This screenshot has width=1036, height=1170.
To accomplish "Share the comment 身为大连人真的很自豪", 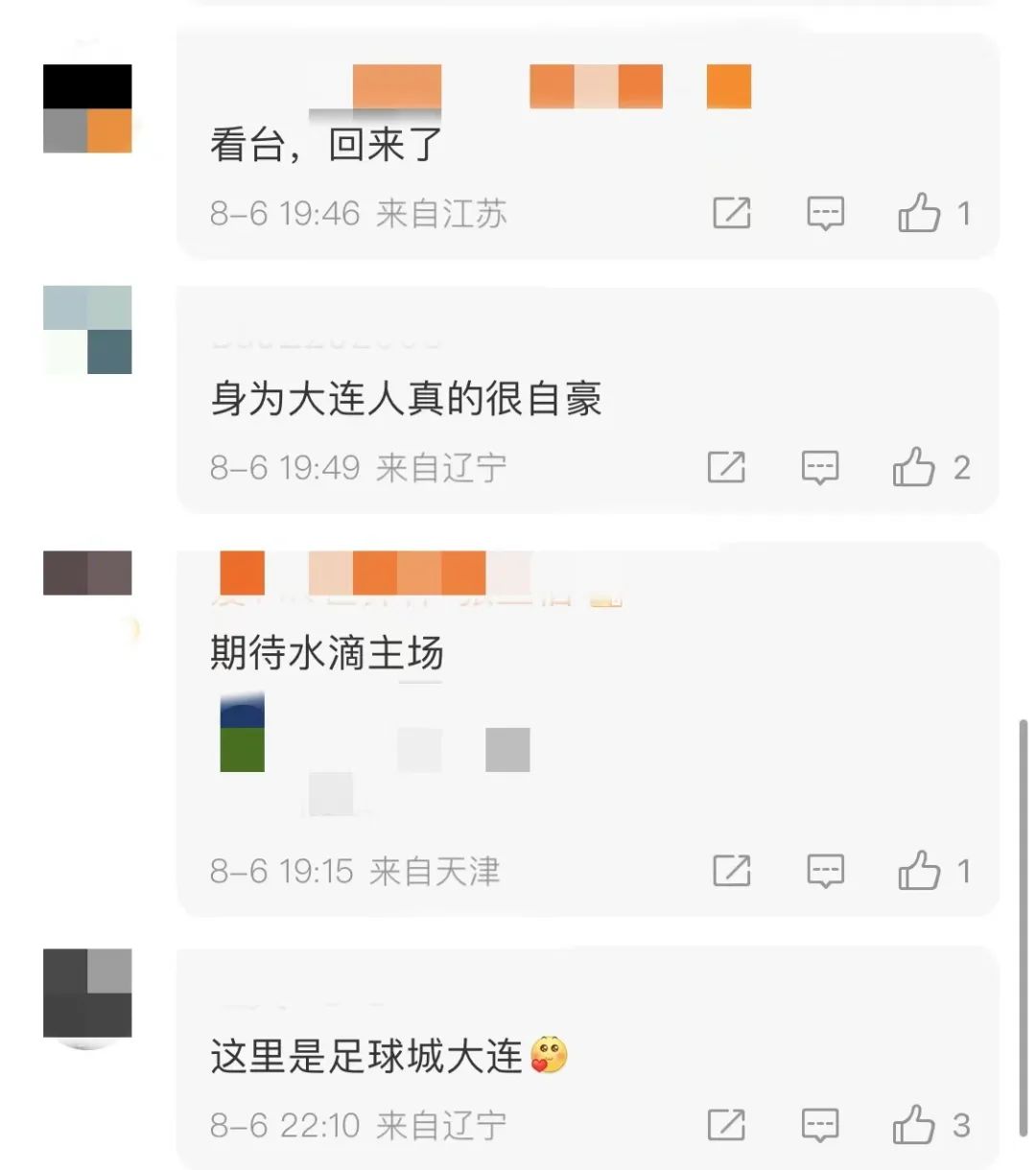I will coord(726,467).
